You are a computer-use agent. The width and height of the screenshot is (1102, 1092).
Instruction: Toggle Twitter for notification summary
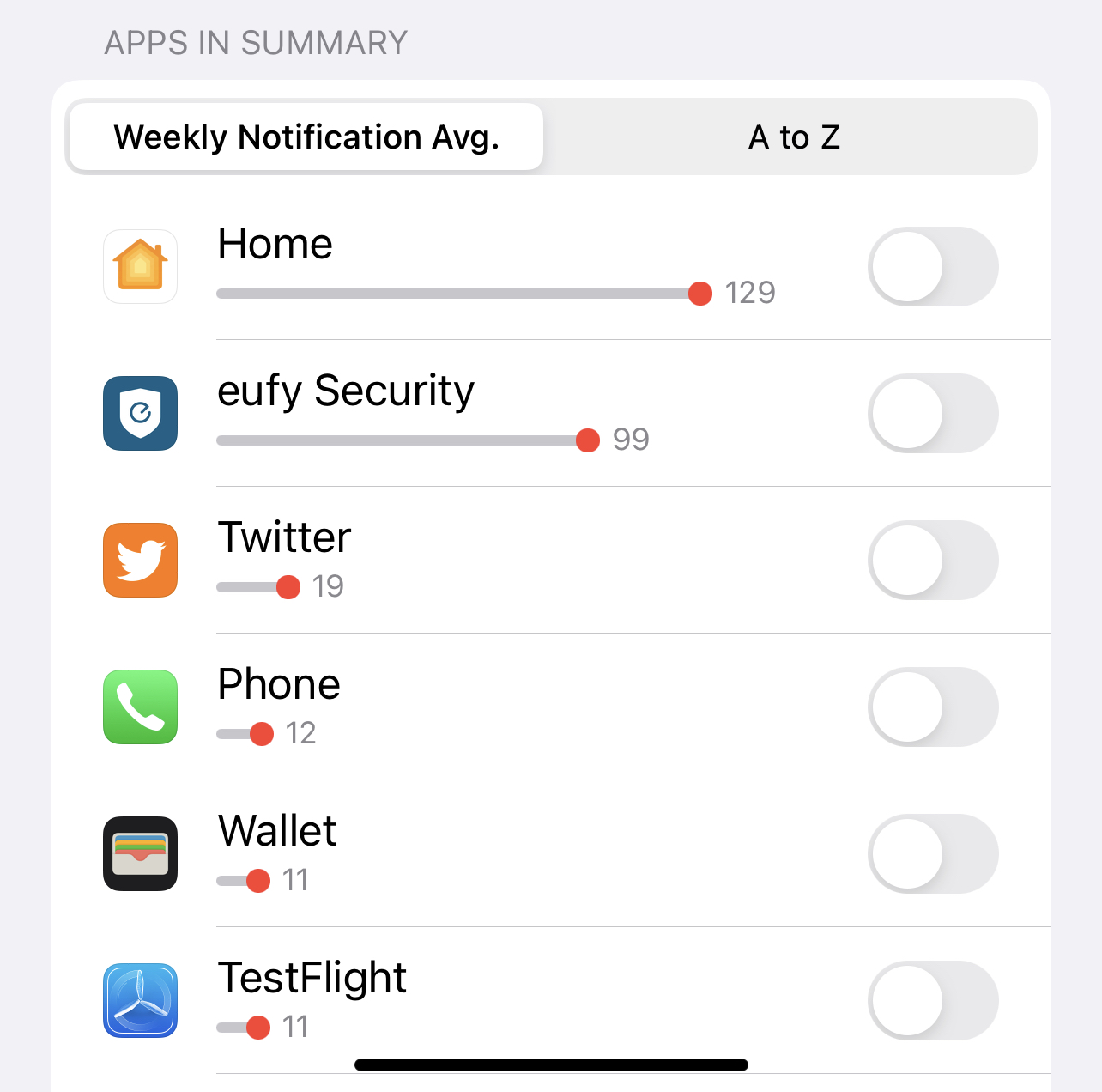(933, 561)
